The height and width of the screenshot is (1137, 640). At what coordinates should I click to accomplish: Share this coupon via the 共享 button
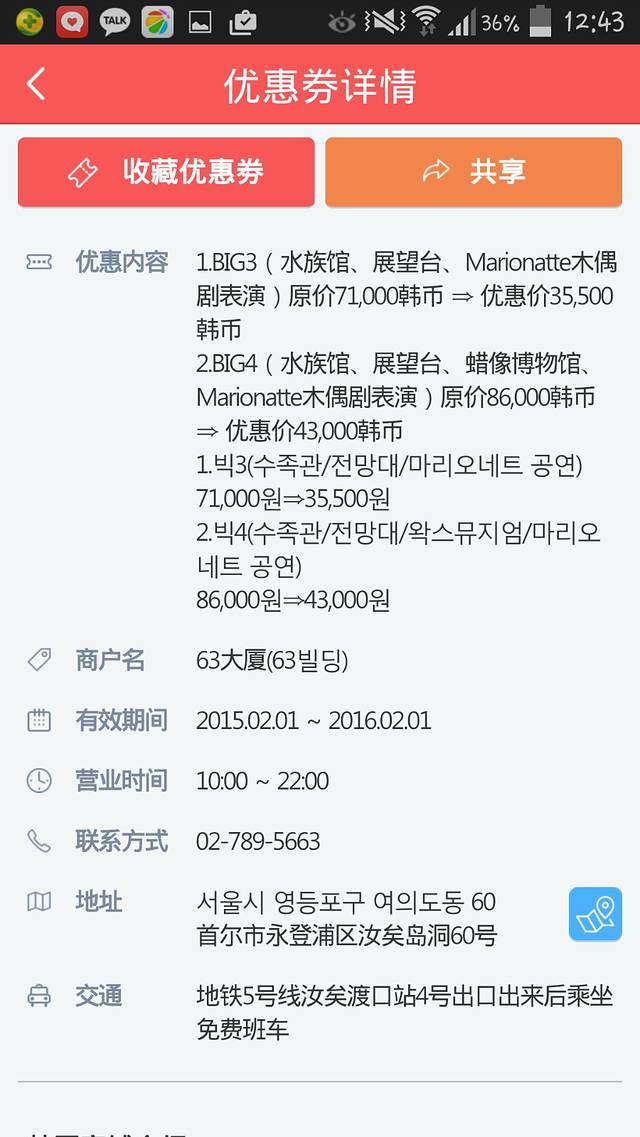coord(473,172)
